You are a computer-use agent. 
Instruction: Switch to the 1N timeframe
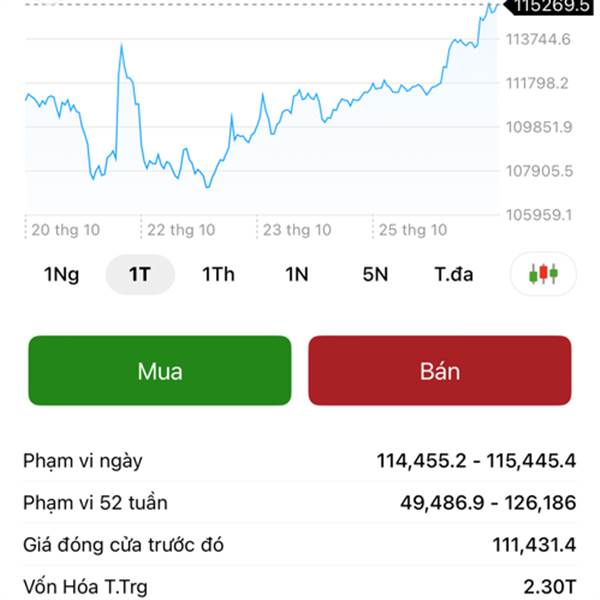coord(297,274)
